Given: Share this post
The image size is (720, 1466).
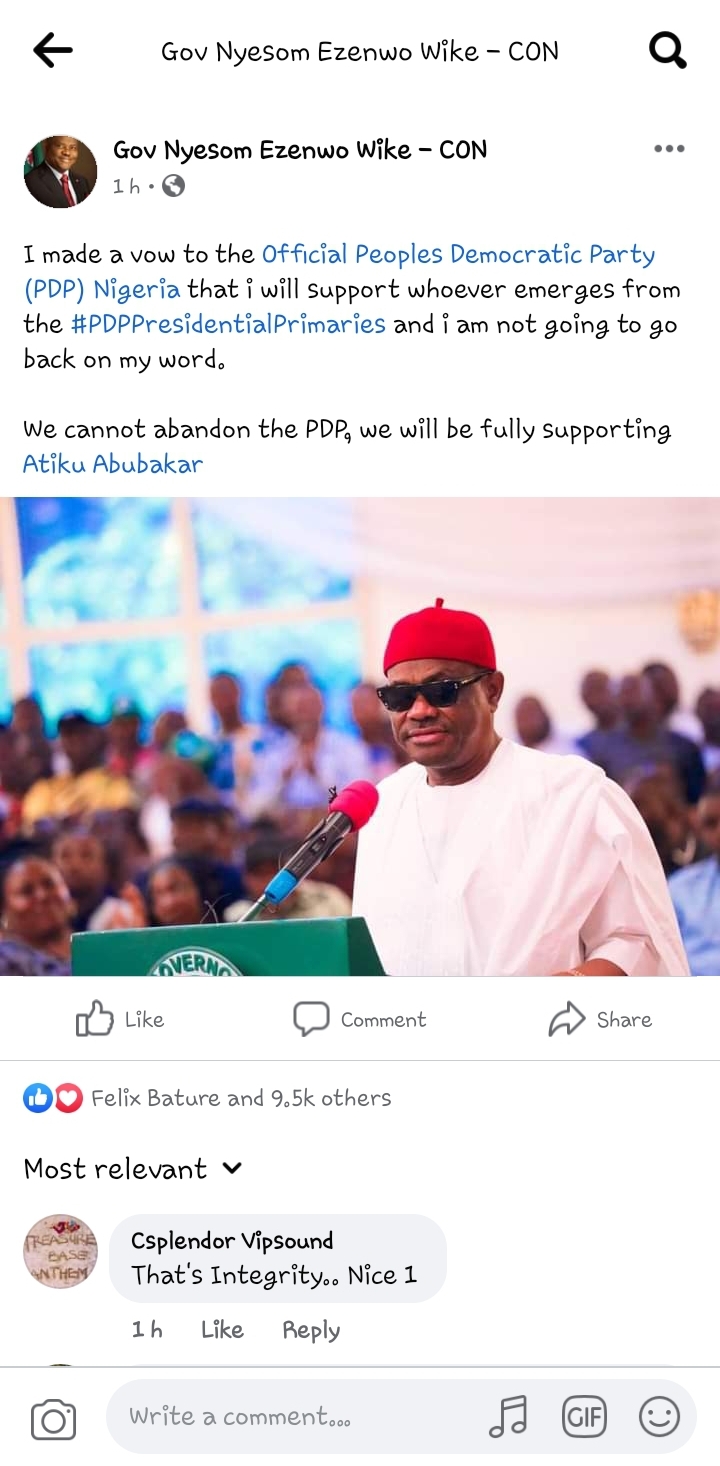Looking at the screenshot, I should [x=600, y=1019].
